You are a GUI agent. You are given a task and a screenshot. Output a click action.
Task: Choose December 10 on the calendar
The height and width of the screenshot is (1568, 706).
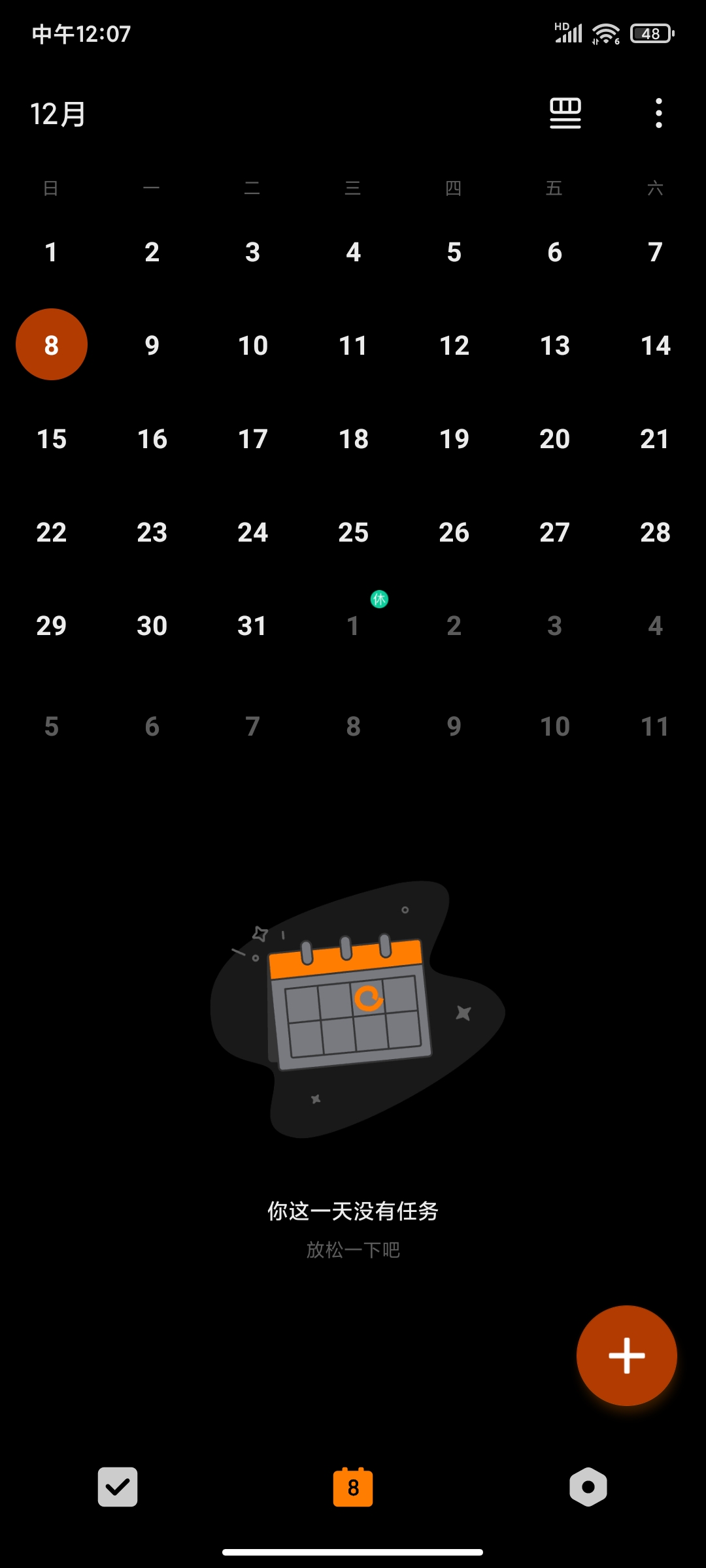pyautogui.click(x=252, y=346)
